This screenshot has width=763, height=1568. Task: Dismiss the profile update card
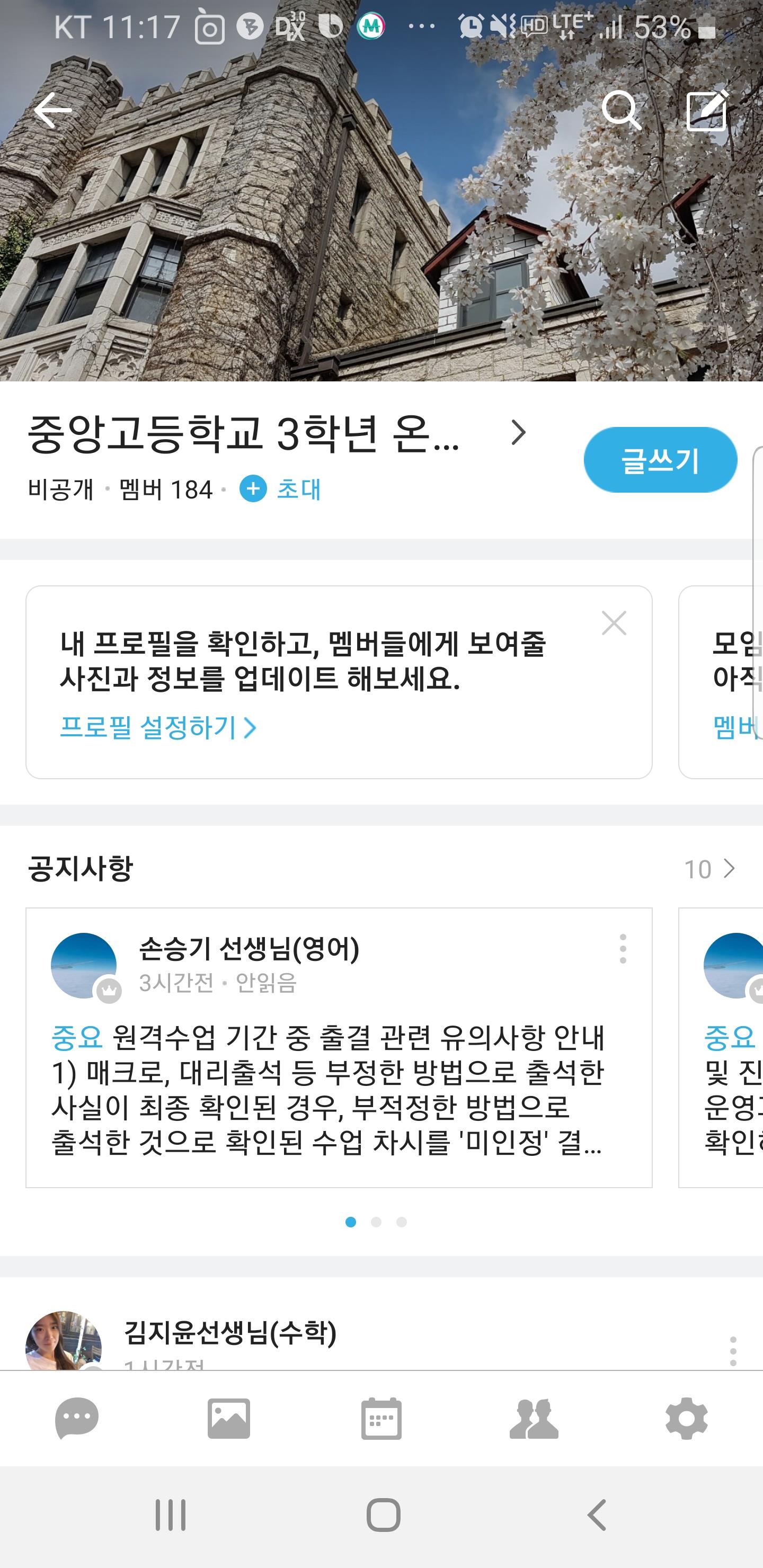click(613, 622)
